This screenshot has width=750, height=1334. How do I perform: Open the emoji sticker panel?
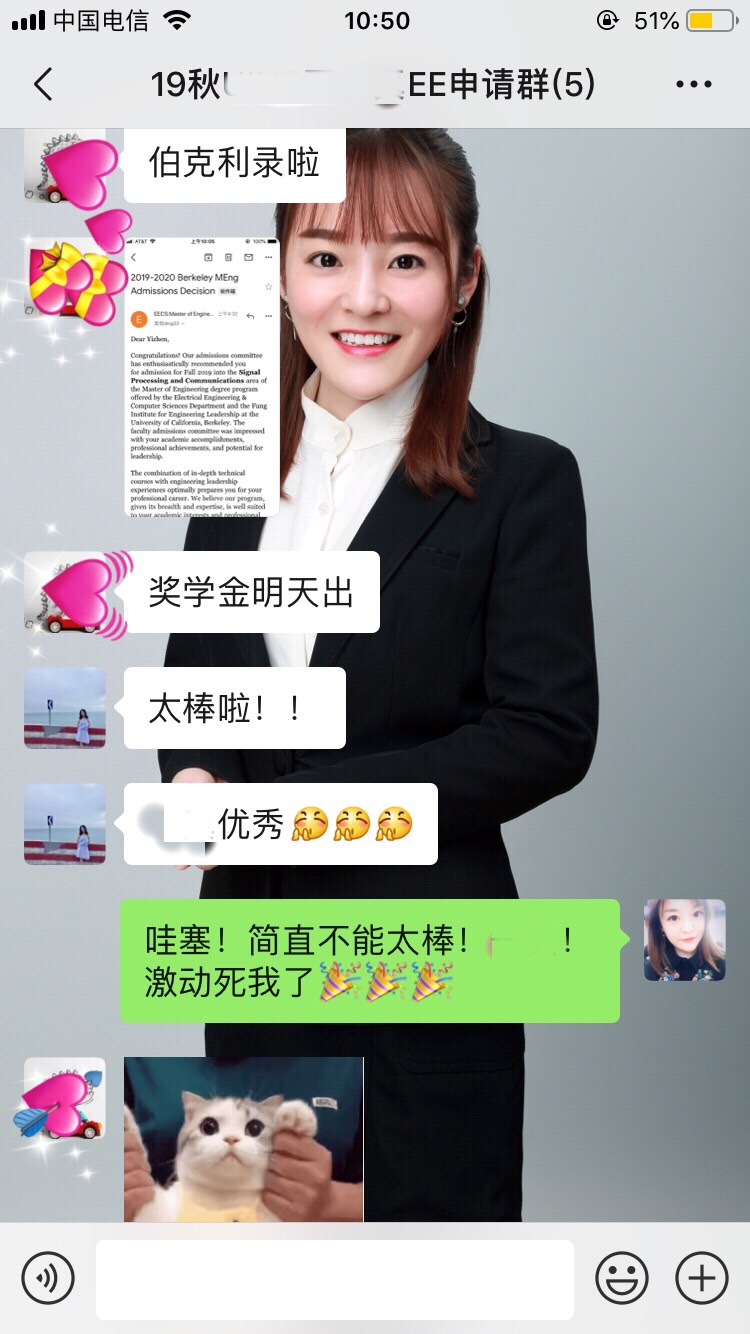tap(621, 1278)
